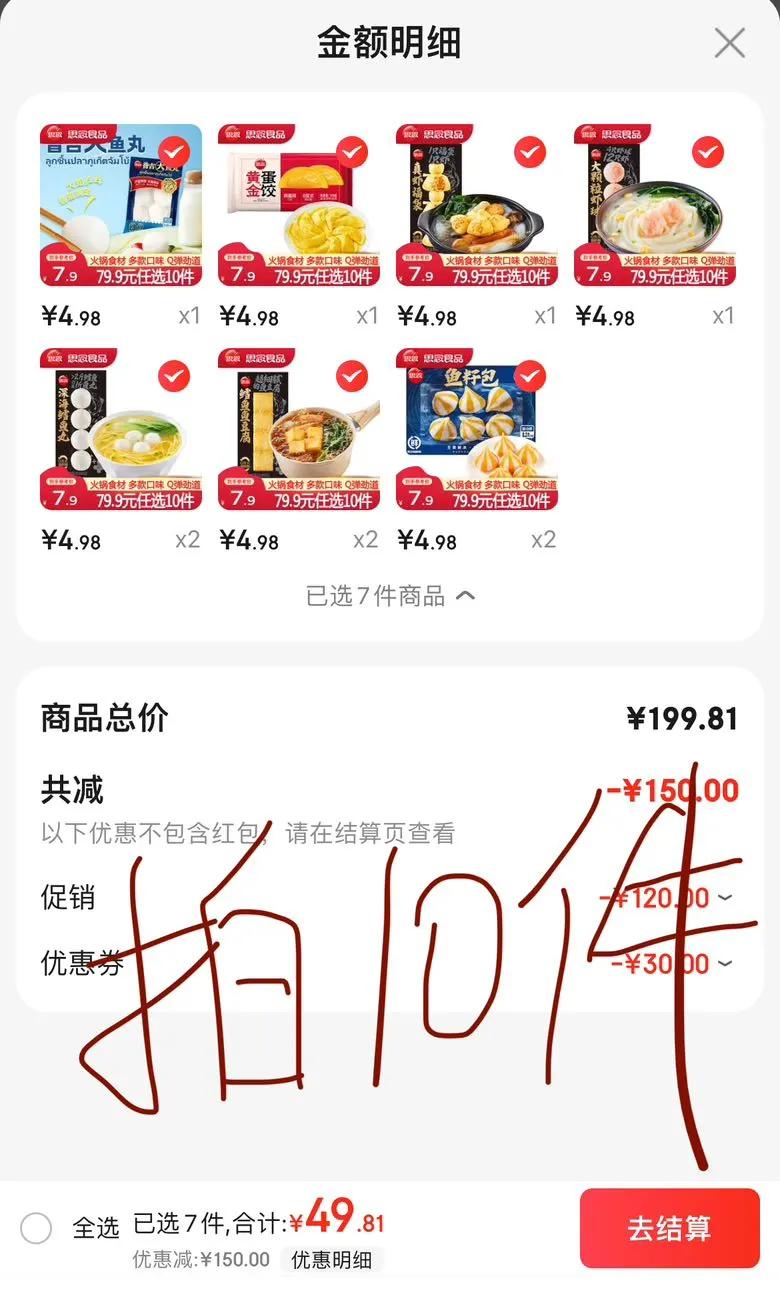Uncheck the 鱼豆腐 product
Screen dimensions: 780x1297
pyautogui.click(x=352, y=376)
